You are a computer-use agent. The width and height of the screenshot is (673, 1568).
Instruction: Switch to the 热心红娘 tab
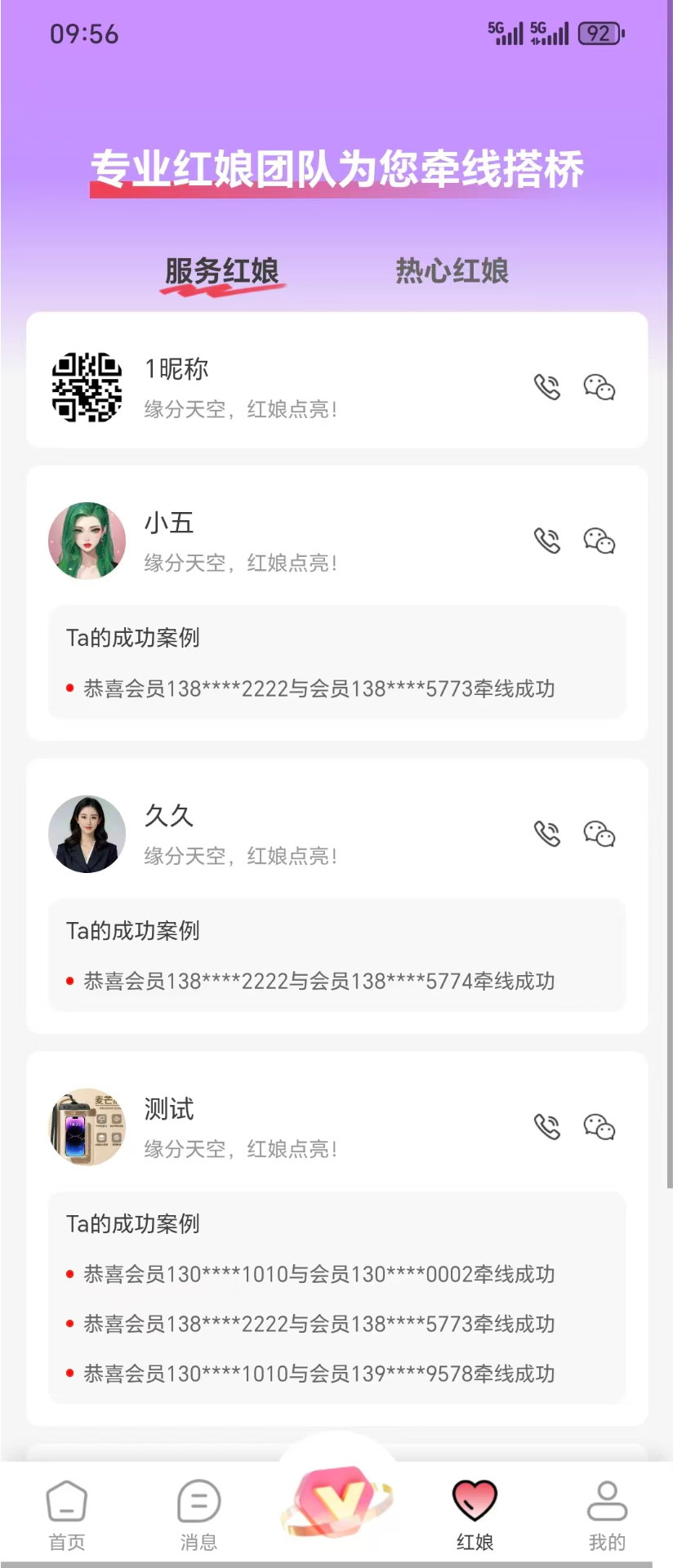click(451, 270)
